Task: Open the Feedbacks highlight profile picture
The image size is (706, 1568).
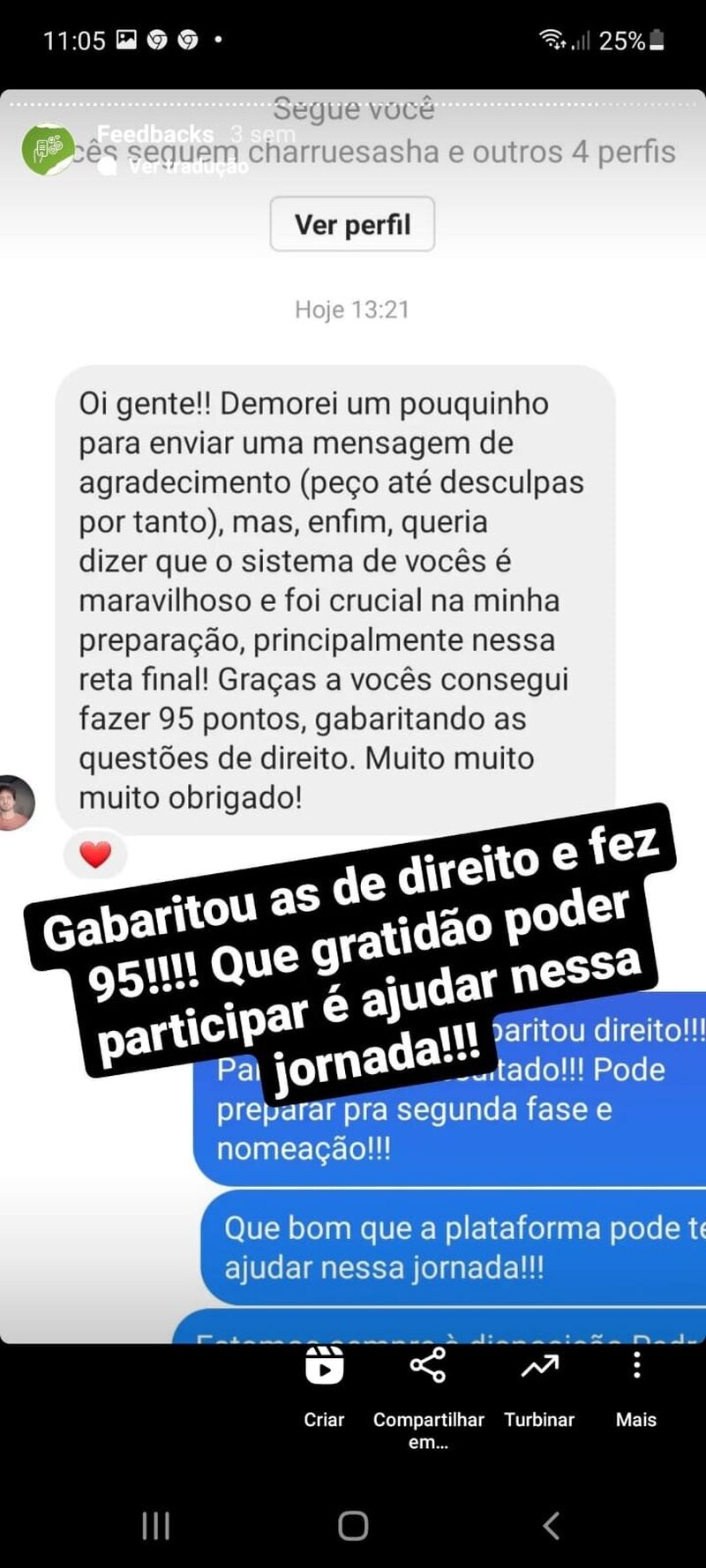Action: [48, 148]
